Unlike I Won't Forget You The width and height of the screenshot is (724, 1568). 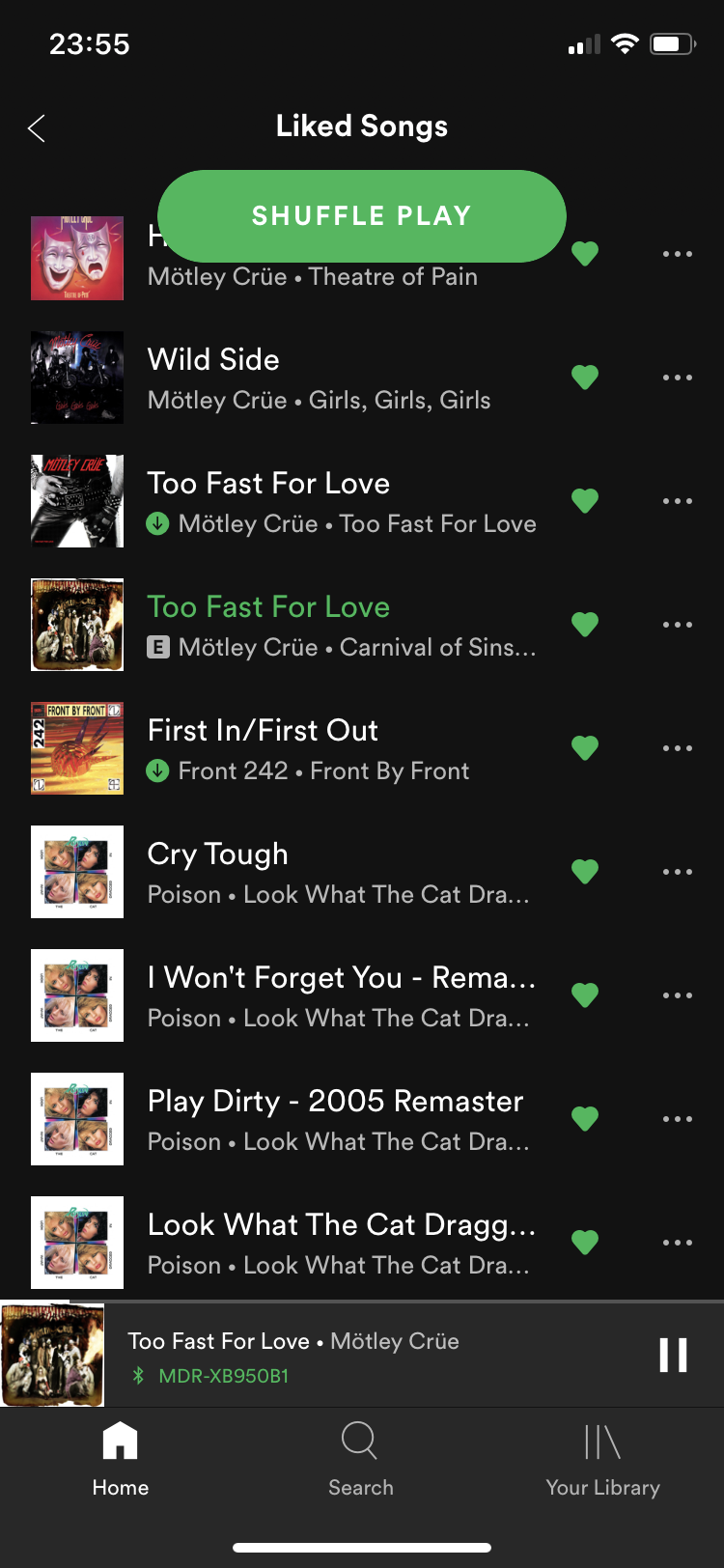585,995
